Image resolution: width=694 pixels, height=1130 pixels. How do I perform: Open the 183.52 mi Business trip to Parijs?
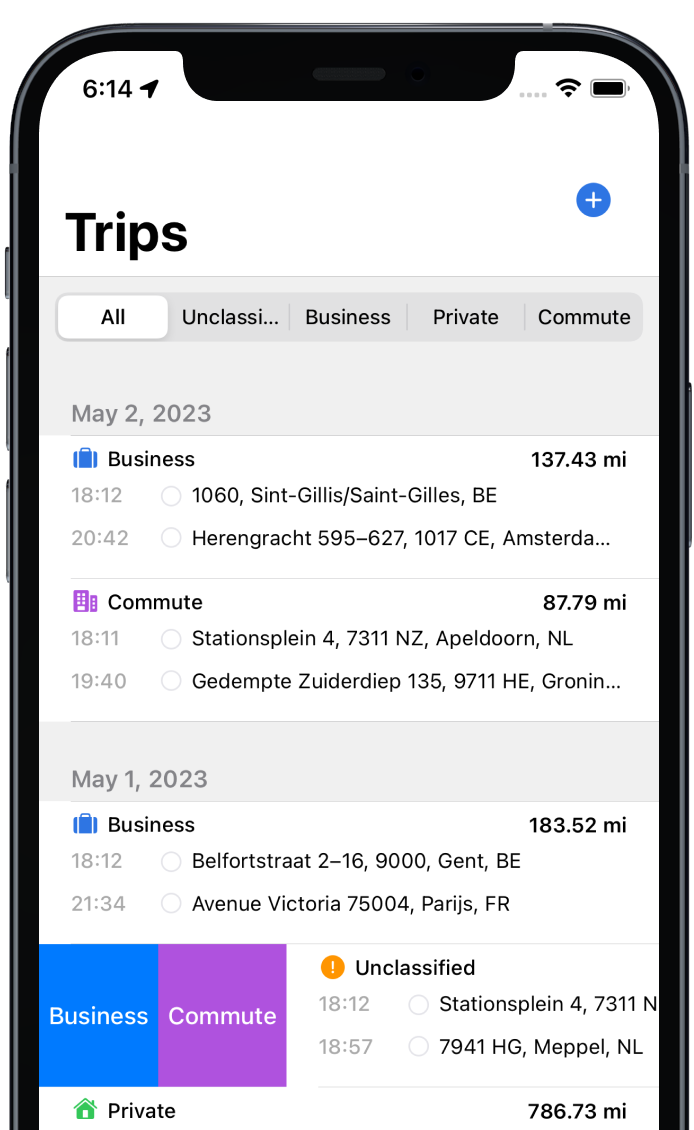349,872
